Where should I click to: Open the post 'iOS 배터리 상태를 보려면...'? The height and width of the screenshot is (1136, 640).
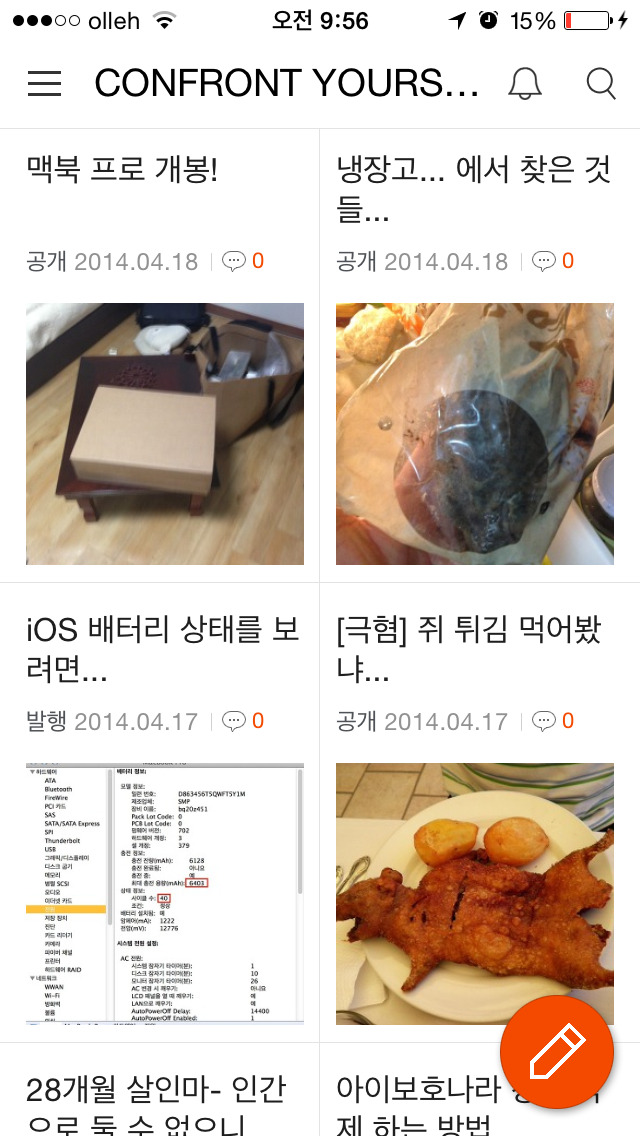coord(162,648)
